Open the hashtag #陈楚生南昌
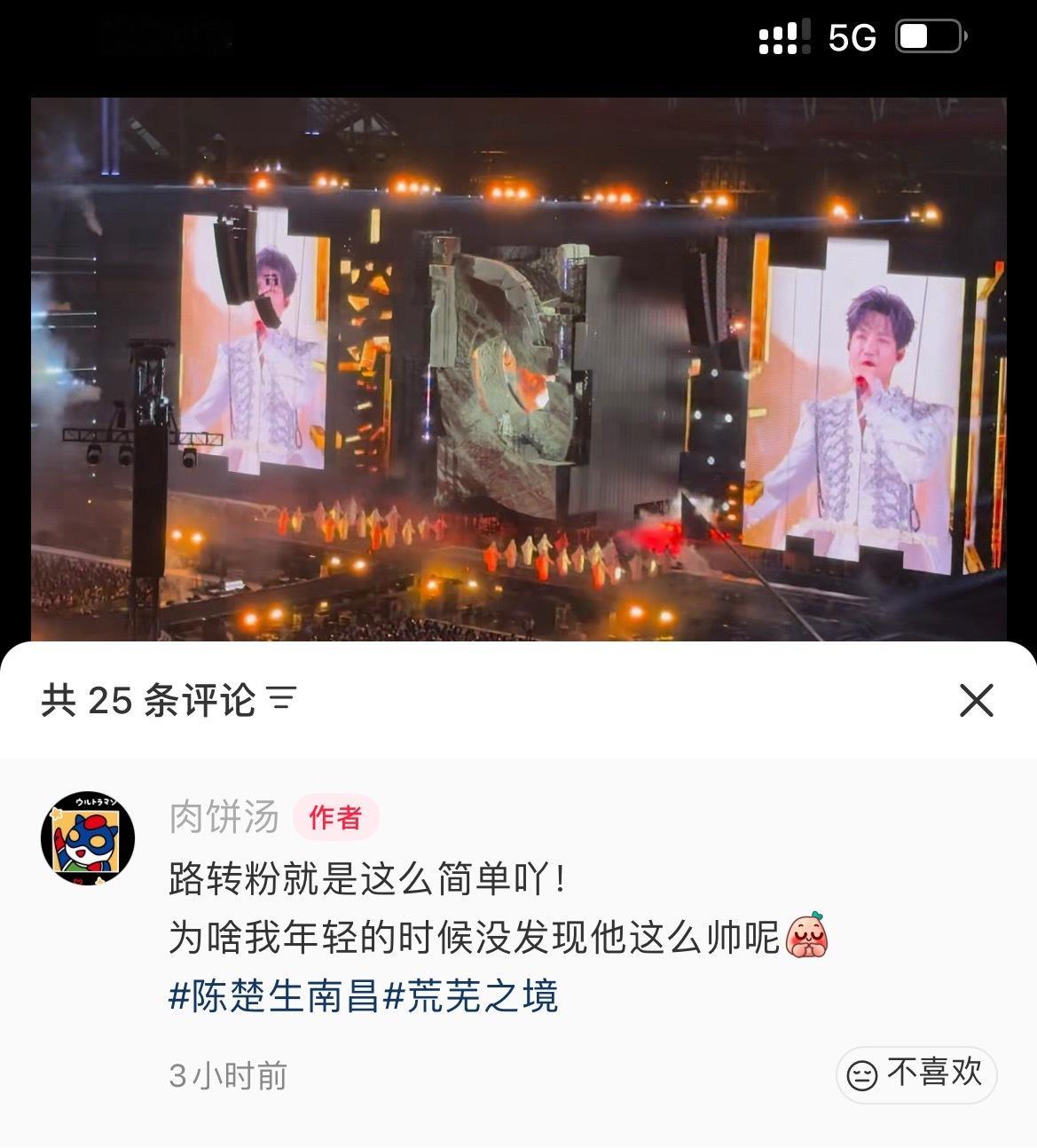Viewport: 1037px width, 1148px height. pos(275,999)
